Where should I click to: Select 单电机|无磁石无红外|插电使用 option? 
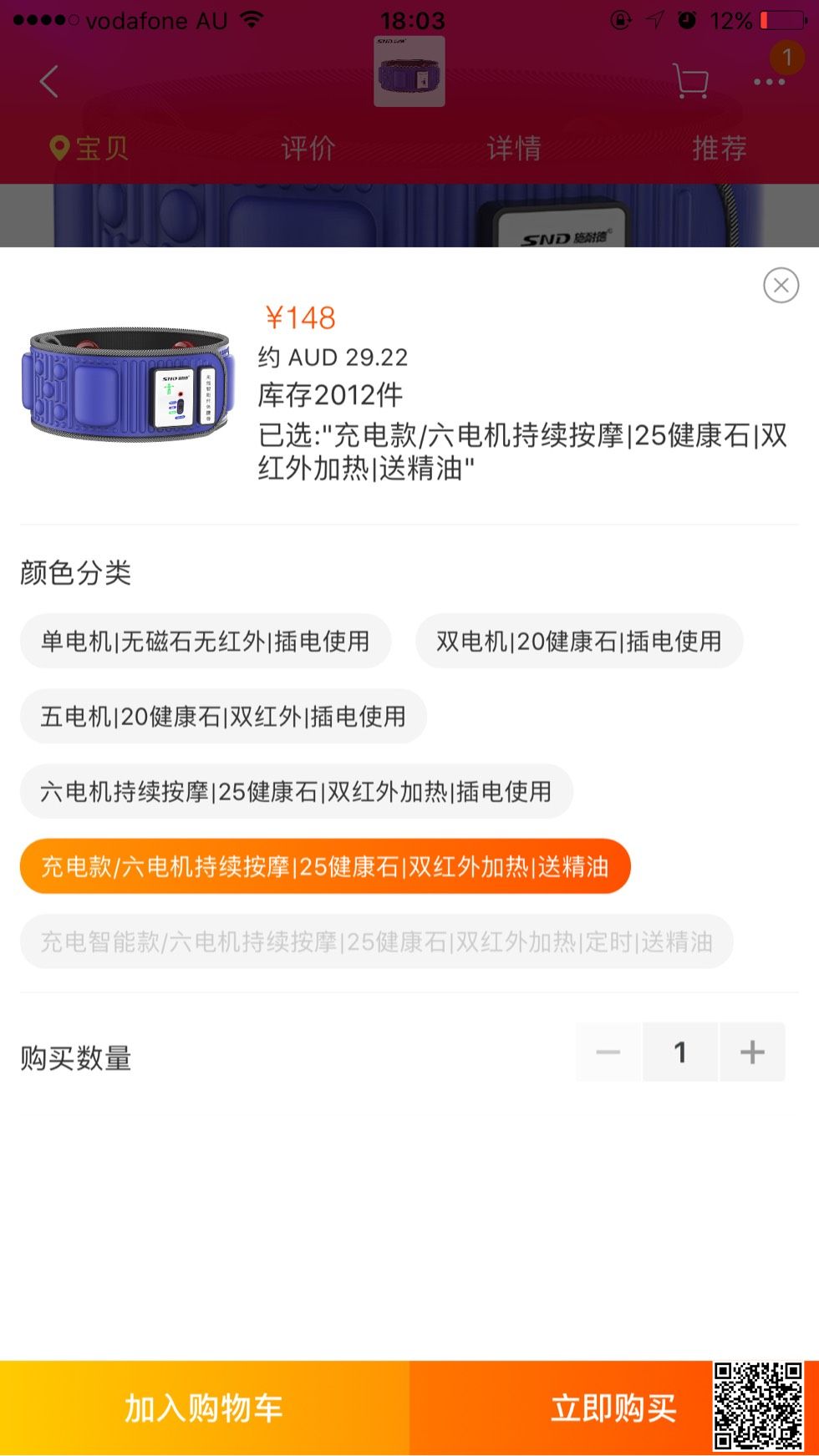pyautogui.click(x=206, y=642)
